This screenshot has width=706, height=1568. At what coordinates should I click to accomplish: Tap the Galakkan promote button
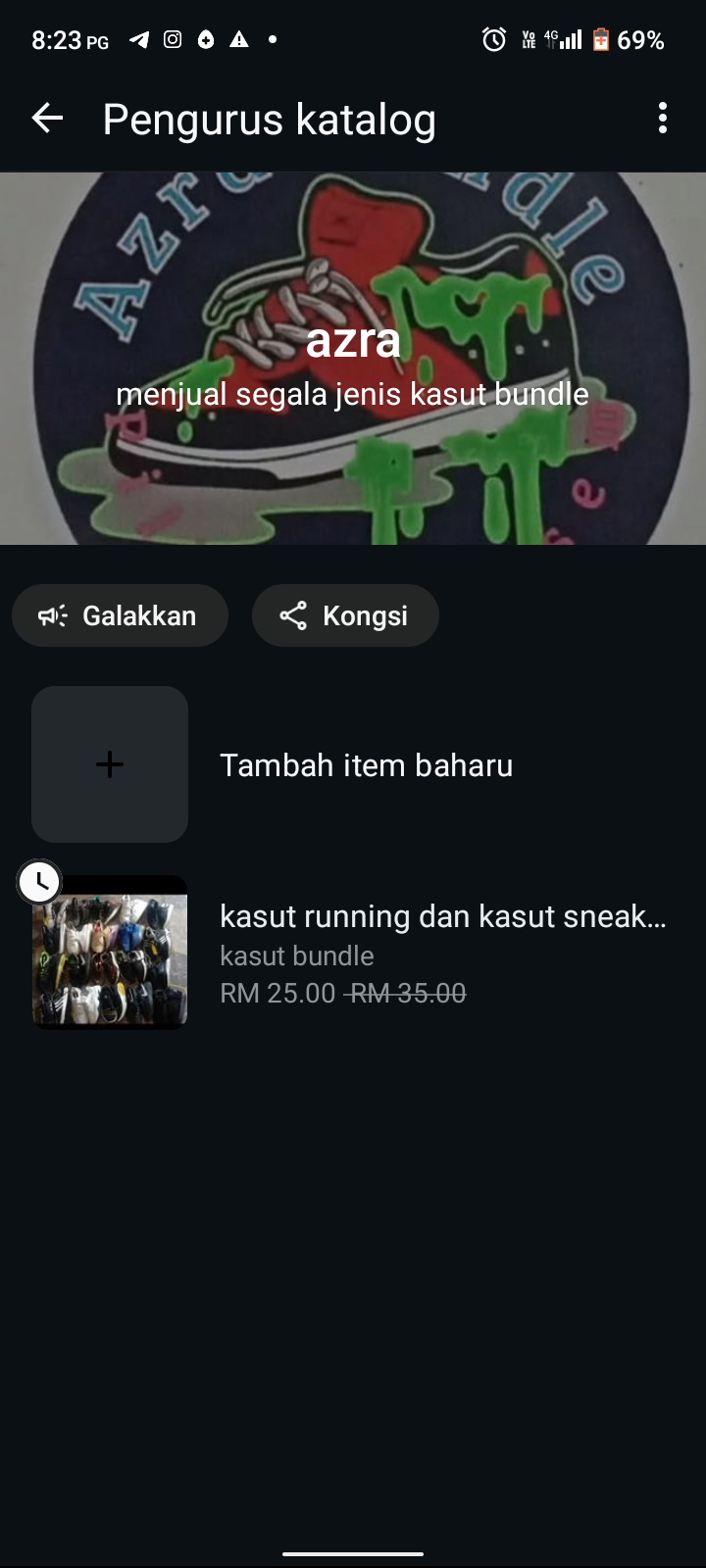120,615
